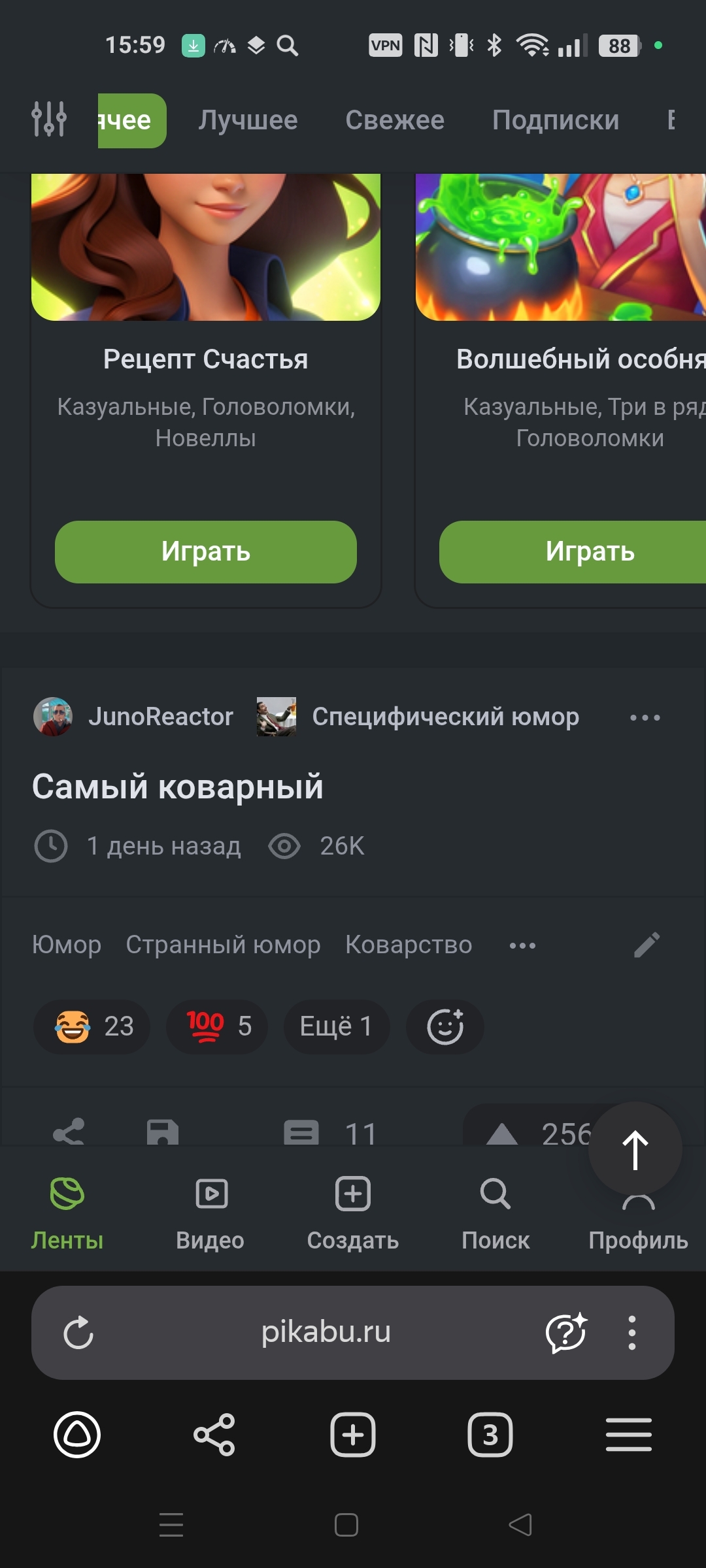Select the Странный юмор tag
This screenshot has height=1568, width=706.
click(223, 945)
